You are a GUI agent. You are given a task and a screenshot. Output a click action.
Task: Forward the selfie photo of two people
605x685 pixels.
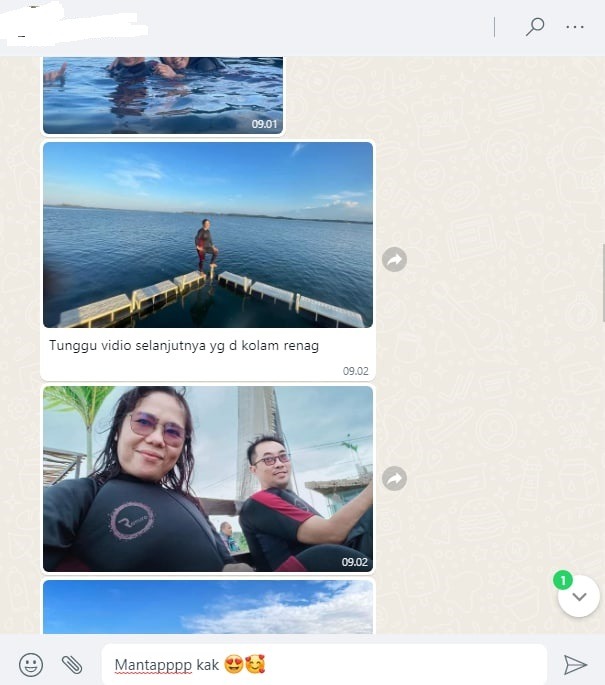coord(395,479)
